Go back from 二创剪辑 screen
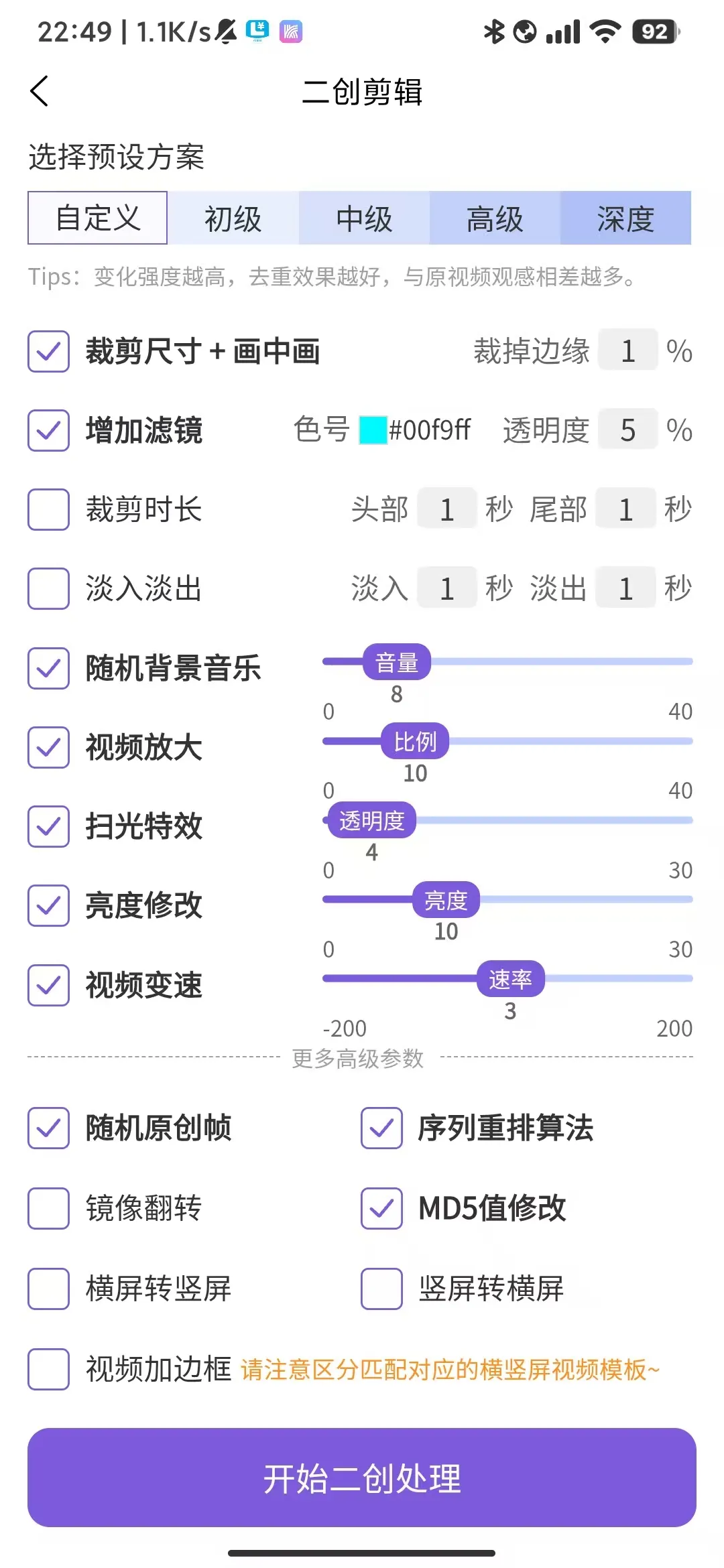 40,91
